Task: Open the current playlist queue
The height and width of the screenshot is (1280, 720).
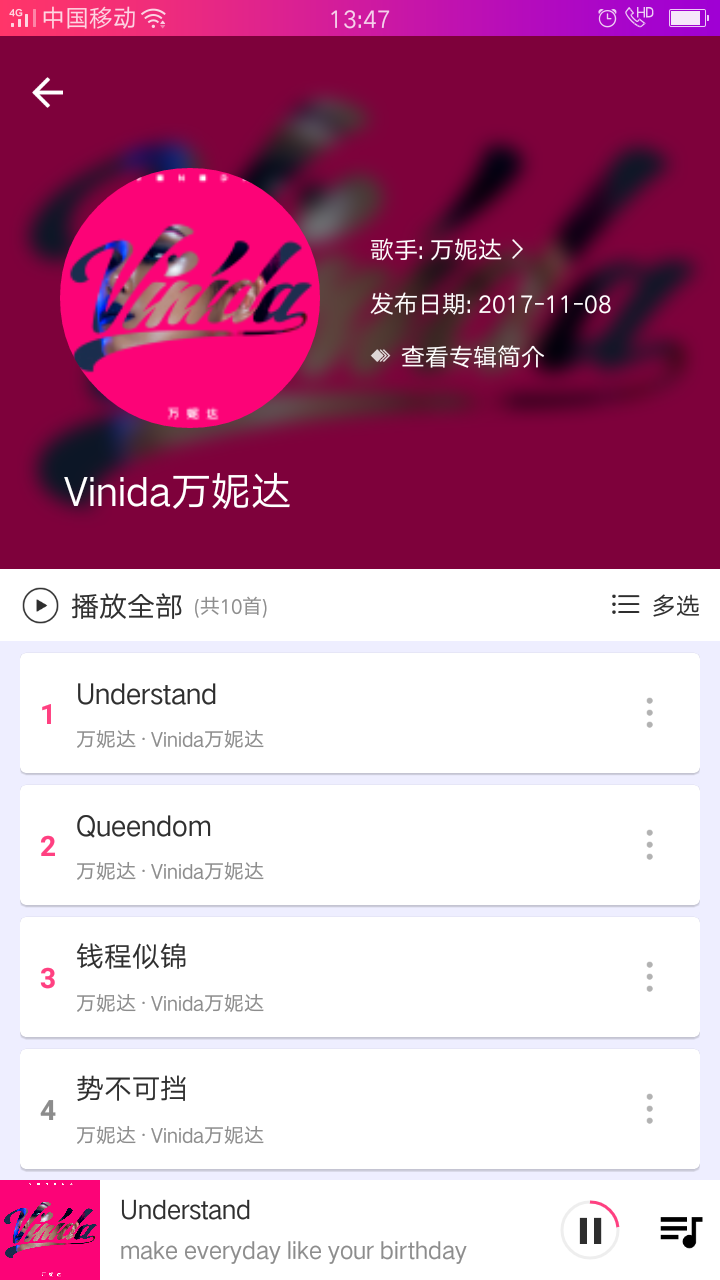Action: click(x=681, y=1230)
